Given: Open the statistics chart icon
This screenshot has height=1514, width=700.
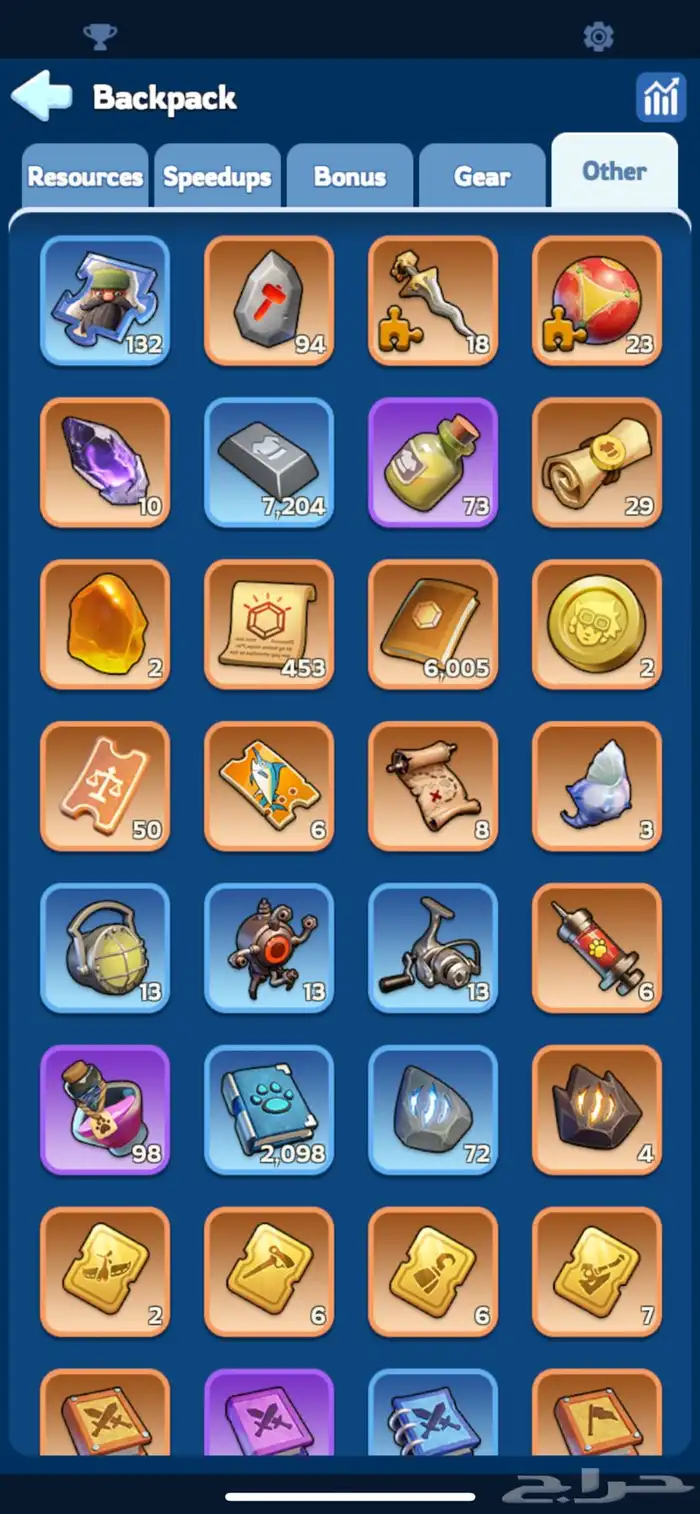Looking at the screenshot, I should pyautogui.click(x=660, y=97).
